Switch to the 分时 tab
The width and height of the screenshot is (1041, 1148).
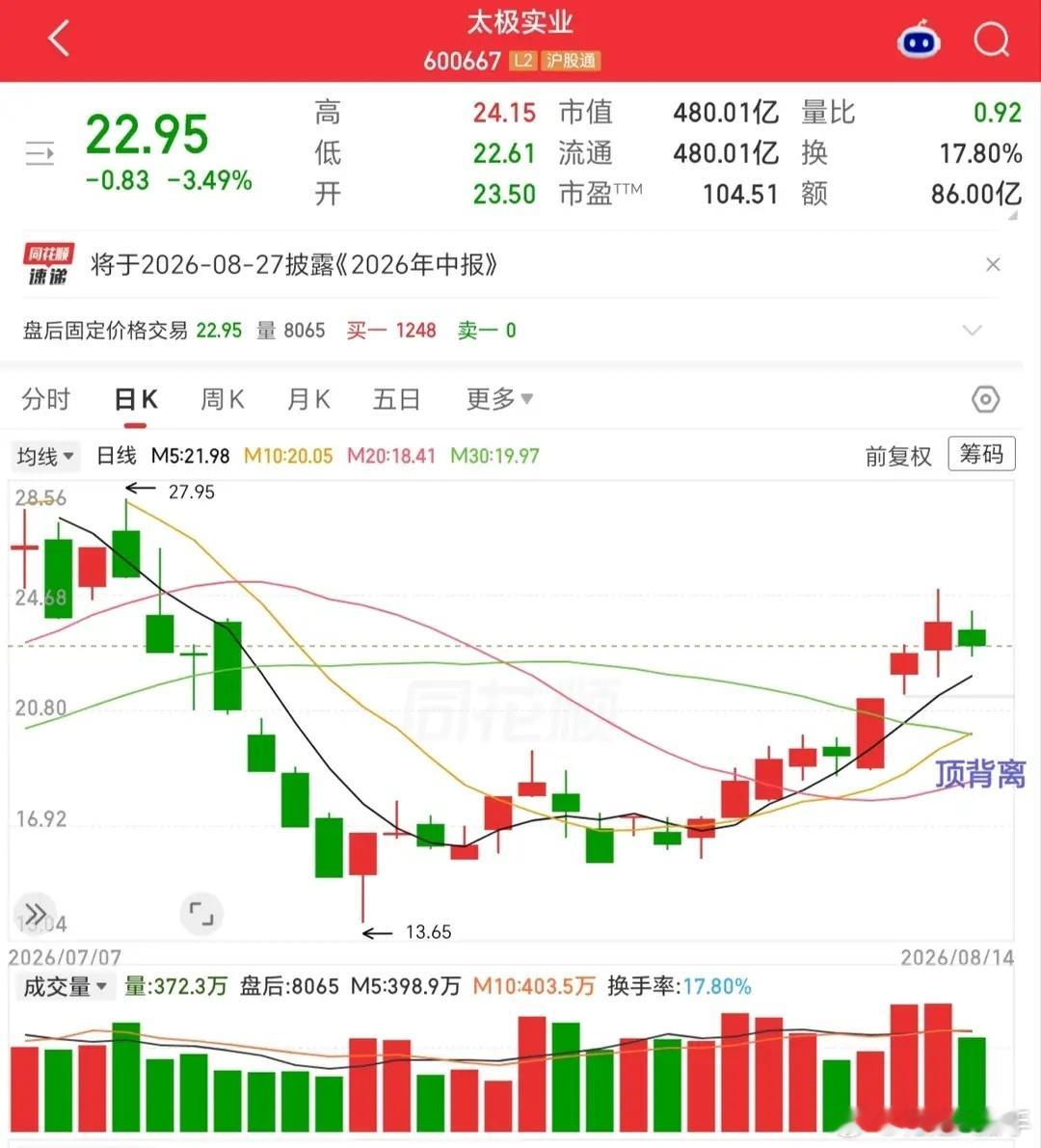[46, 400]
